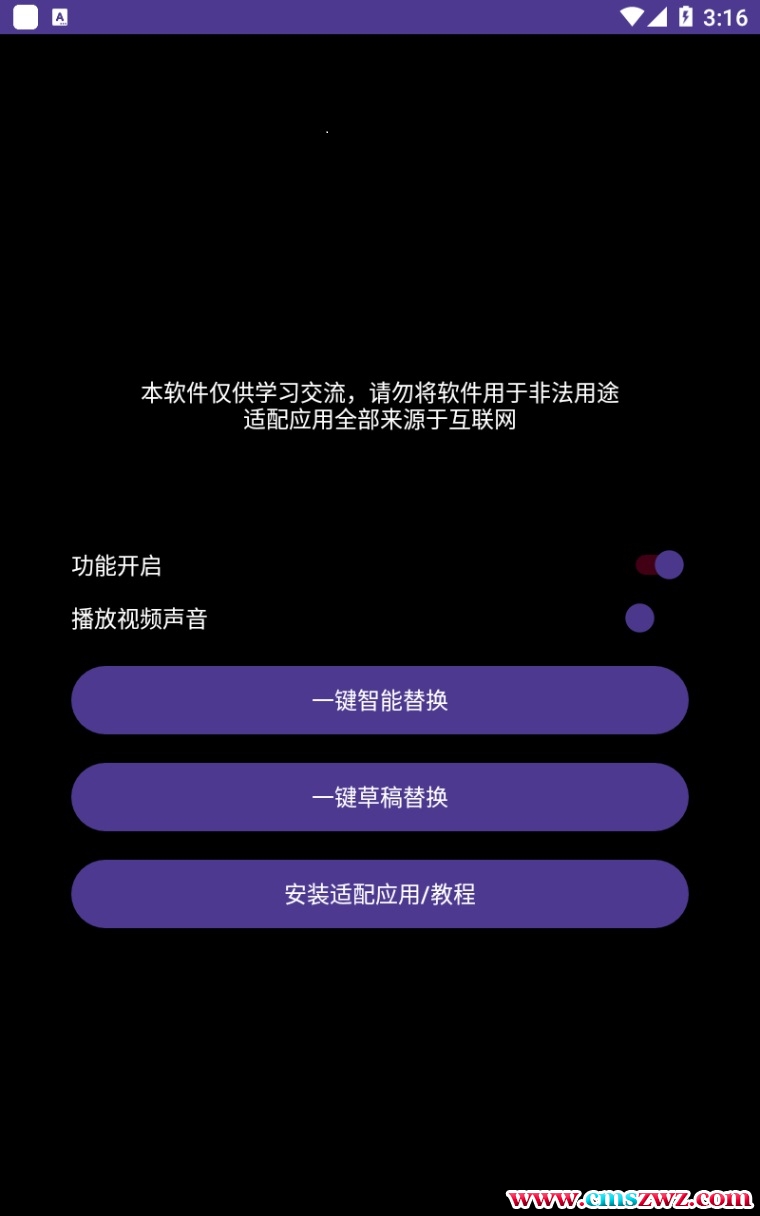Start 一键草稿替换
Viewport: 760px width, 1216px height.
click(x=379, y=797)
